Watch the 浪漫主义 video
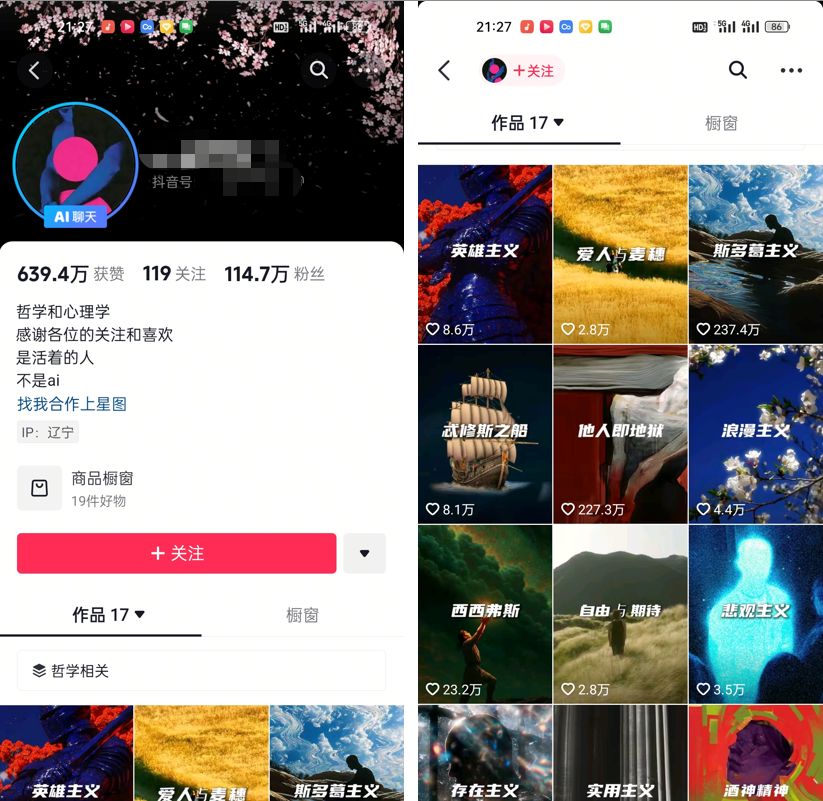Screen dimensions: 823x801 point(756,434)
